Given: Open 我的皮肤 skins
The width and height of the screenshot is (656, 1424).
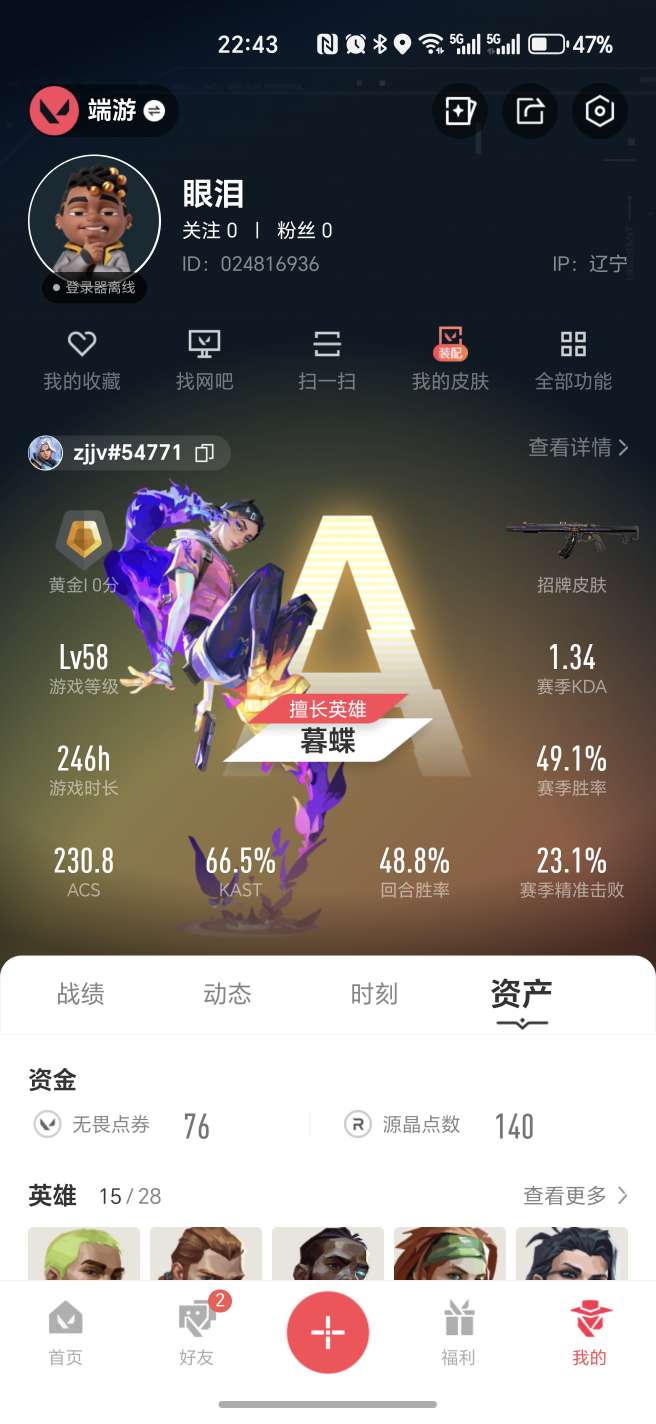Looking at the screenshot, I should [450, 360].
